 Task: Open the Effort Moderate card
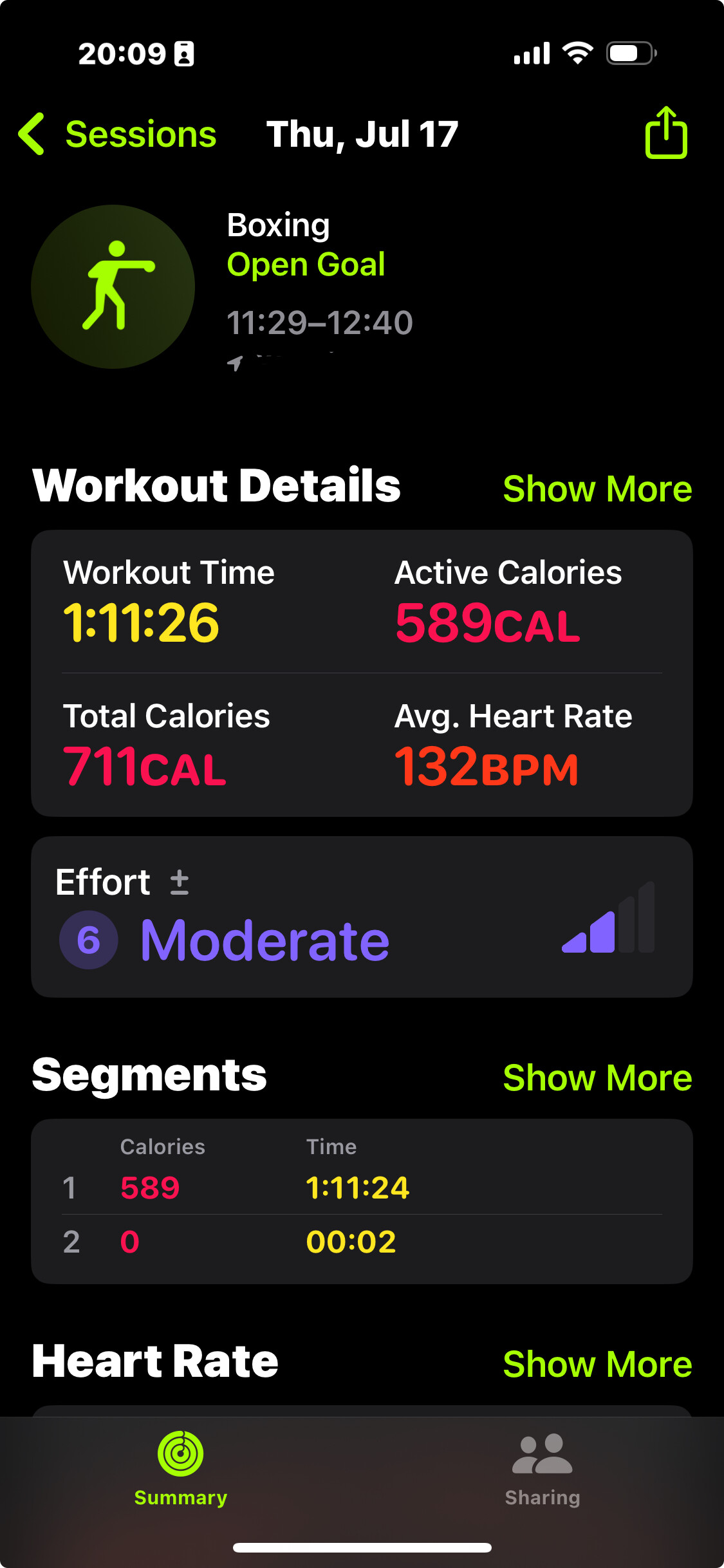click(x=362, y=917)
